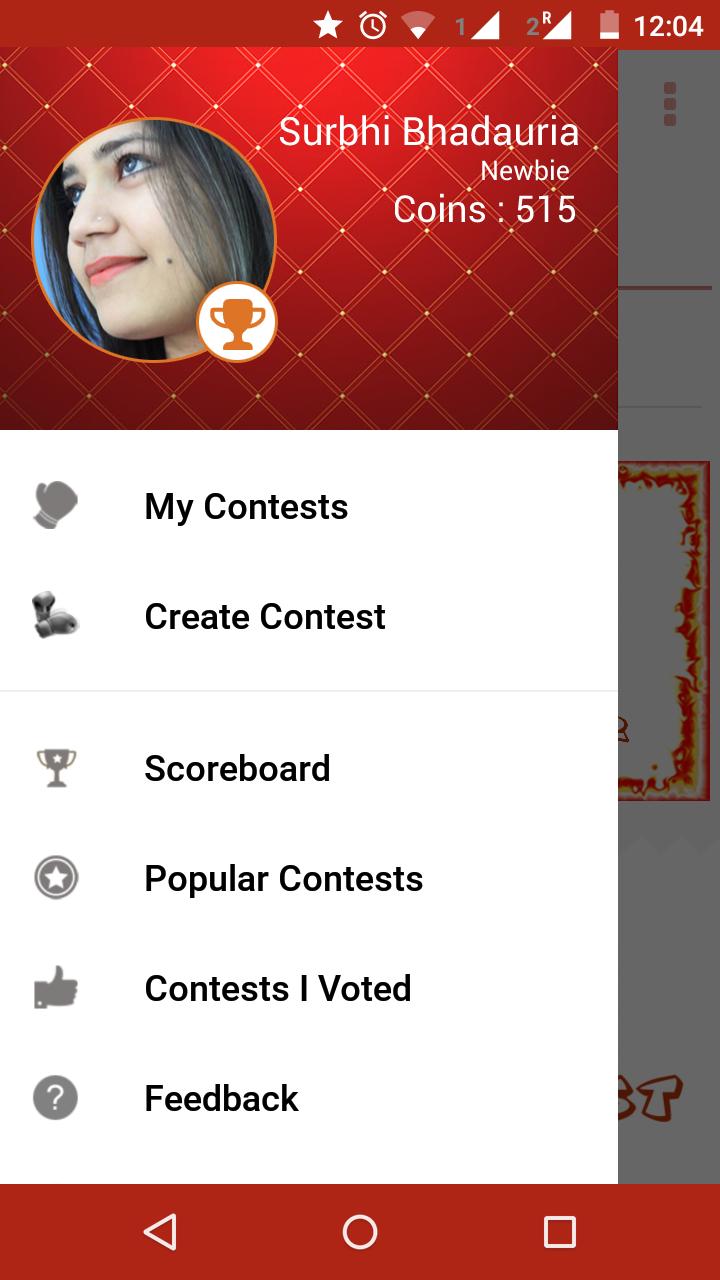
Task: Open Contests I Voted
Action: coord(278,988)
